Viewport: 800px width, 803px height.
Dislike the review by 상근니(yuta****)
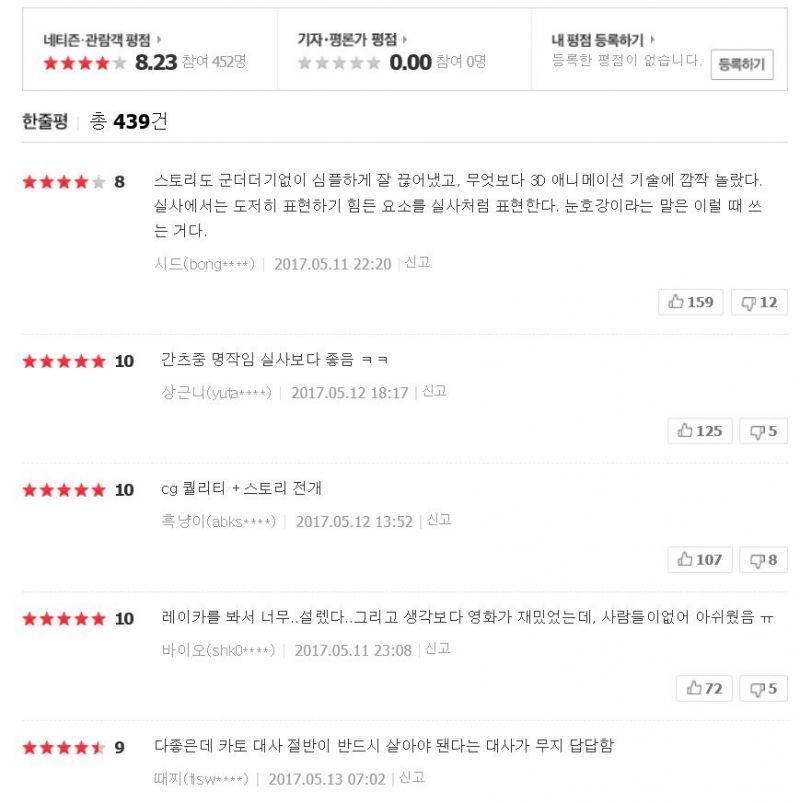pos(763,431)
